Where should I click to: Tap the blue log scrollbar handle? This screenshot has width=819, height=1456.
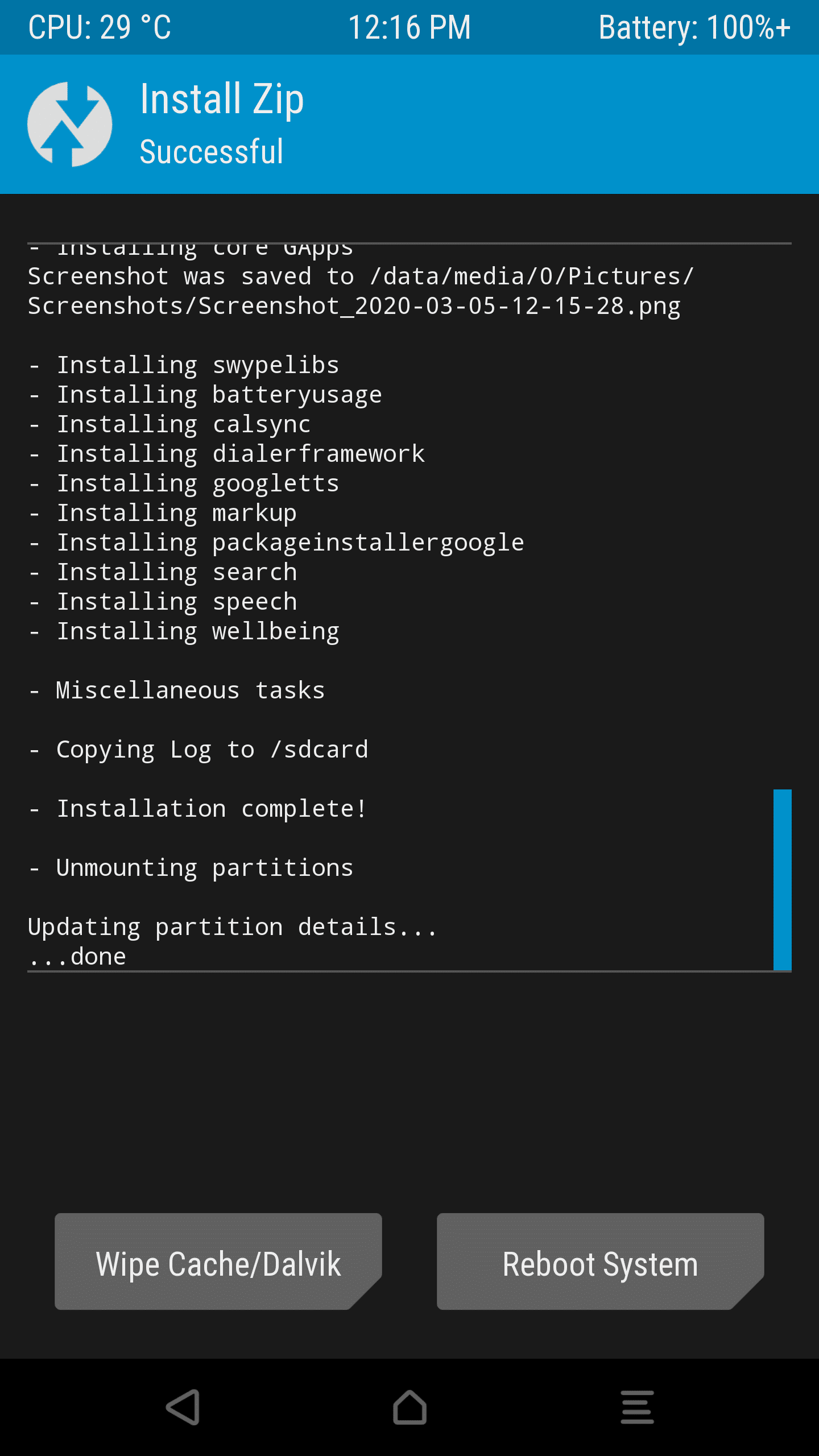point(783,879)
